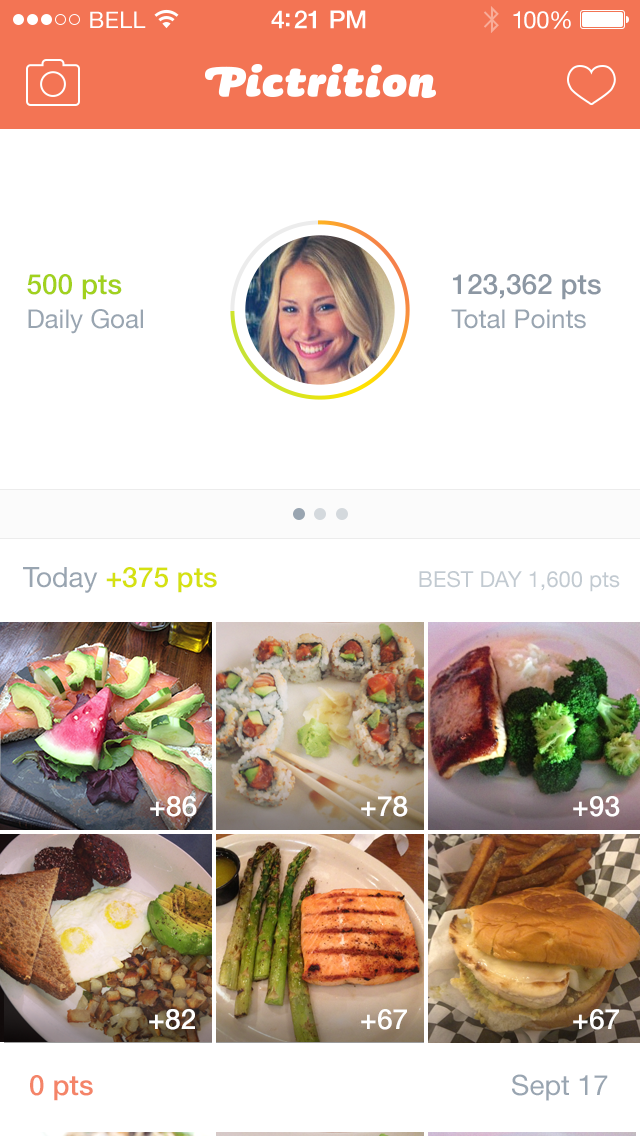Open favorites via the heart icon
The height and width of the screenshot is (1136, 640).
click(x=591, y=85)
